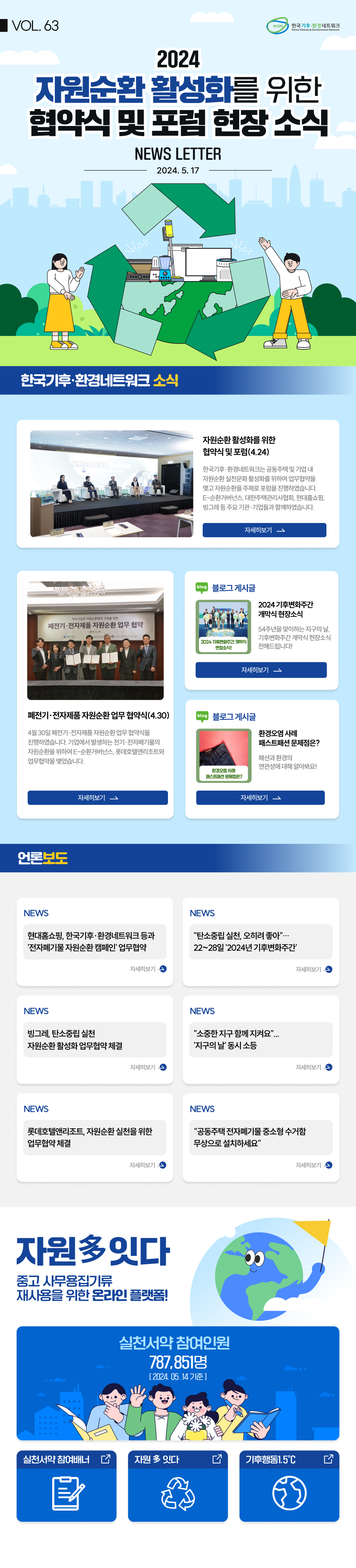356x1568 pixels.
Task: Open details for the 패스트패션 pollution blog post
Action: pos(260,798)
